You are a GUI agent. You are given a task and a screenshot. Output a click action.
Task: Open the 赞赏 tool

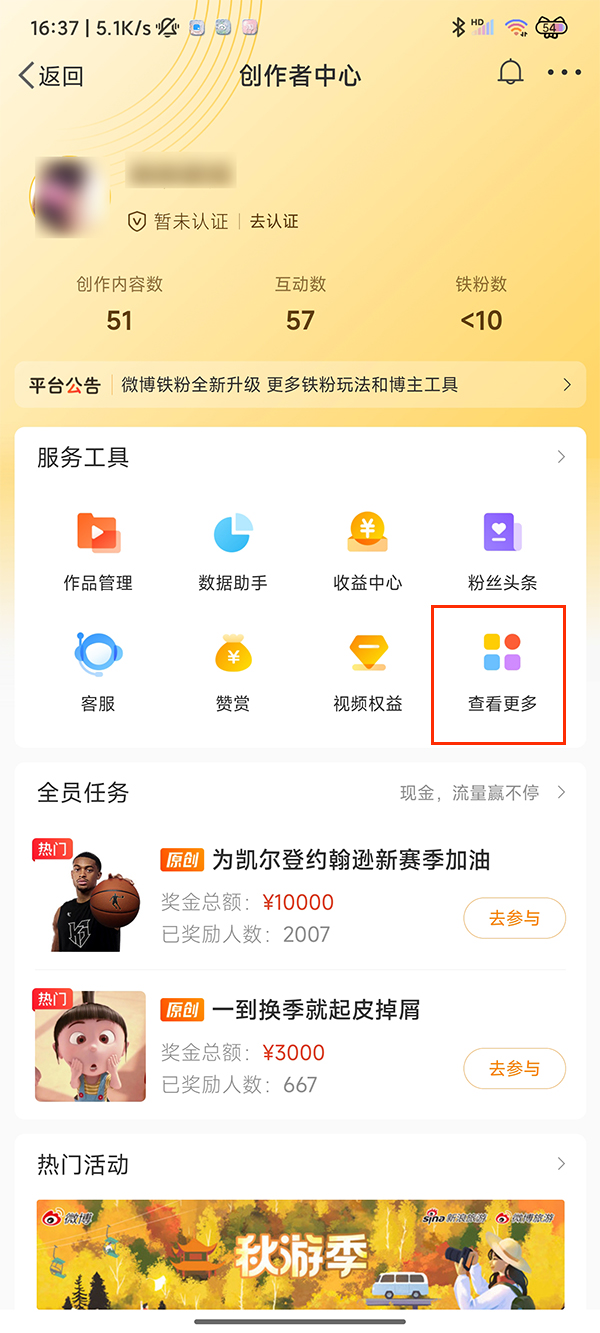click(x=233, y=671)
